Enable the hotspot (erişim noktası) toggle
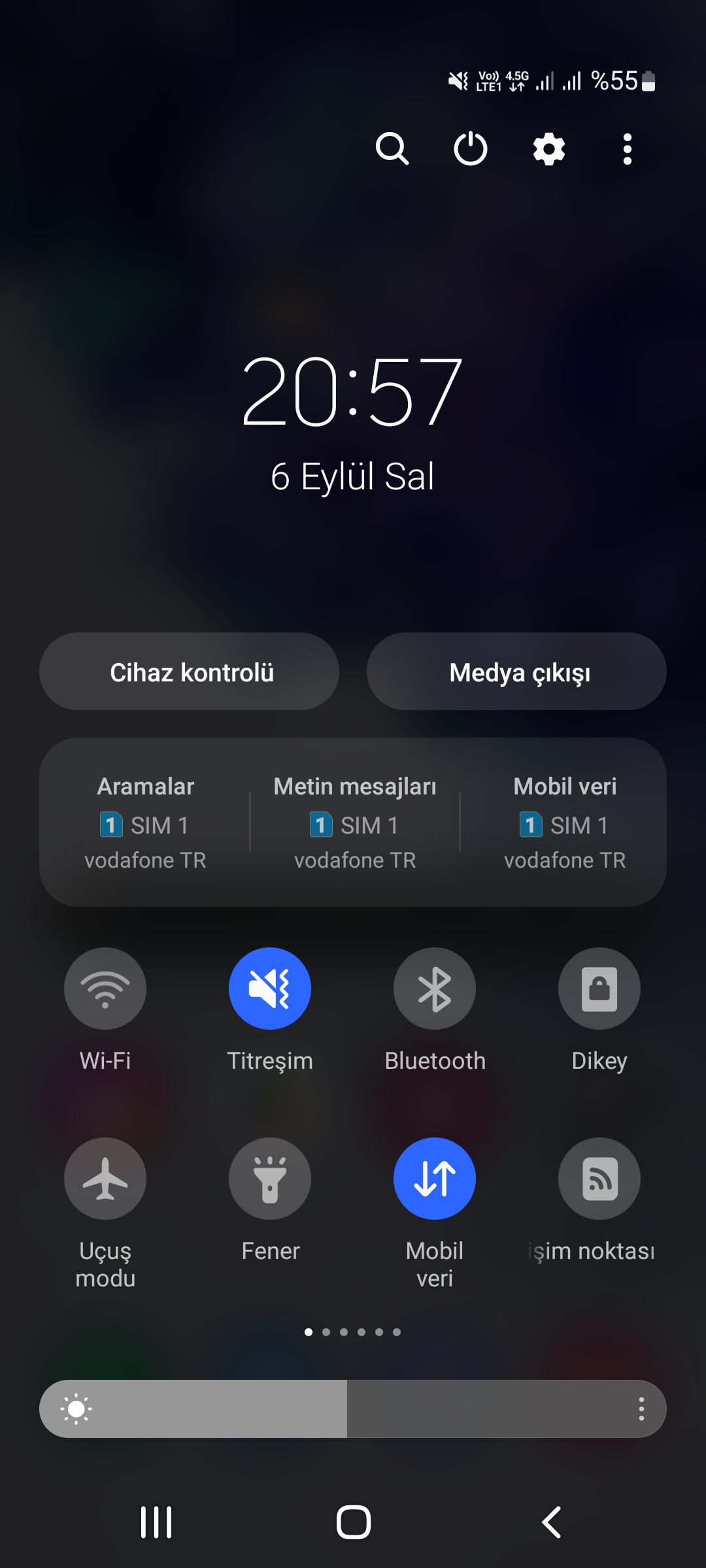This screenshot has width=706, height=1568. 599,1179
